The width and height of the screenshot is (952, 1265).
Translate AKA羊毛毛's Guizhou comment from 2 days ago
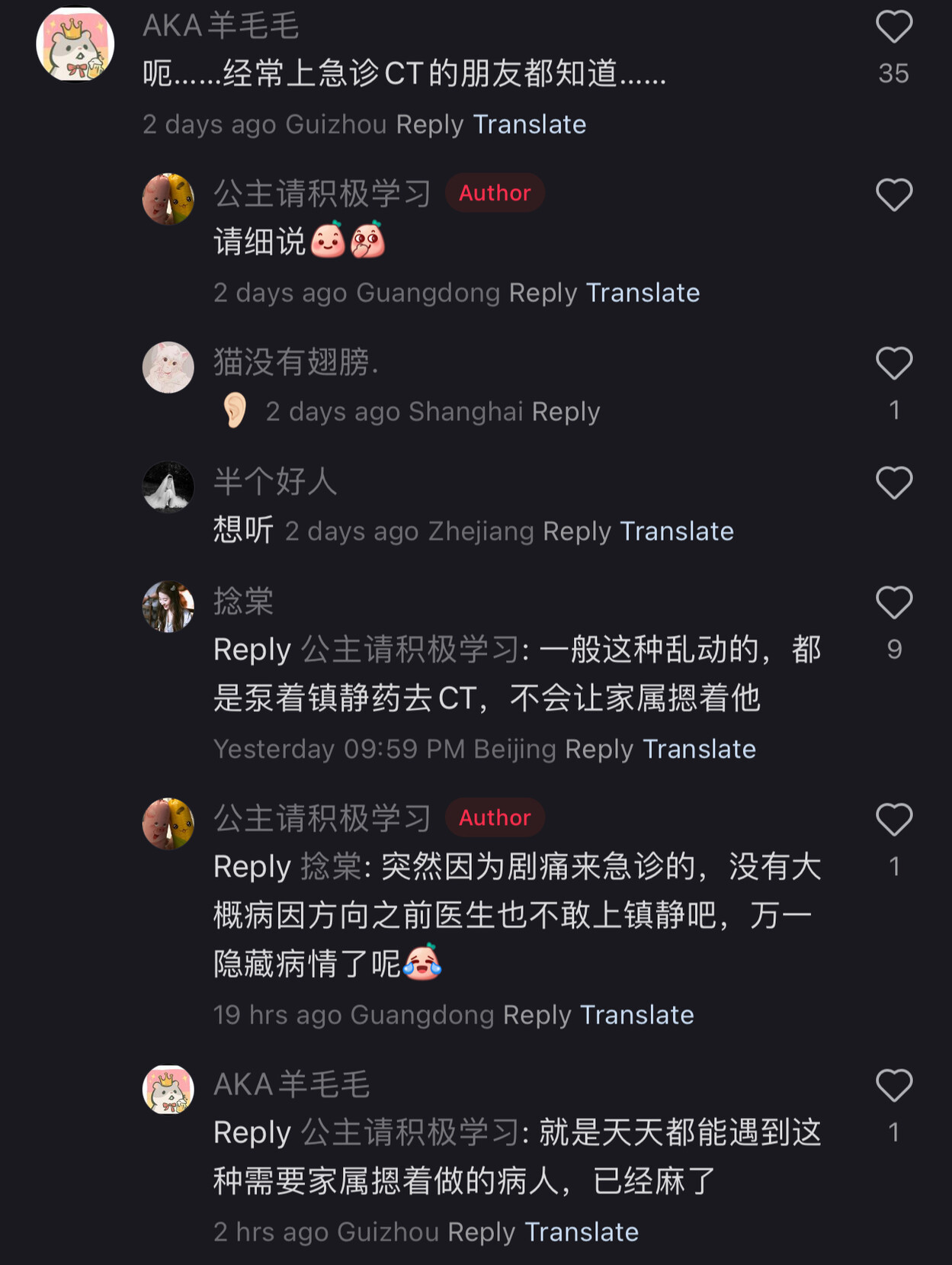click(529, 124)
